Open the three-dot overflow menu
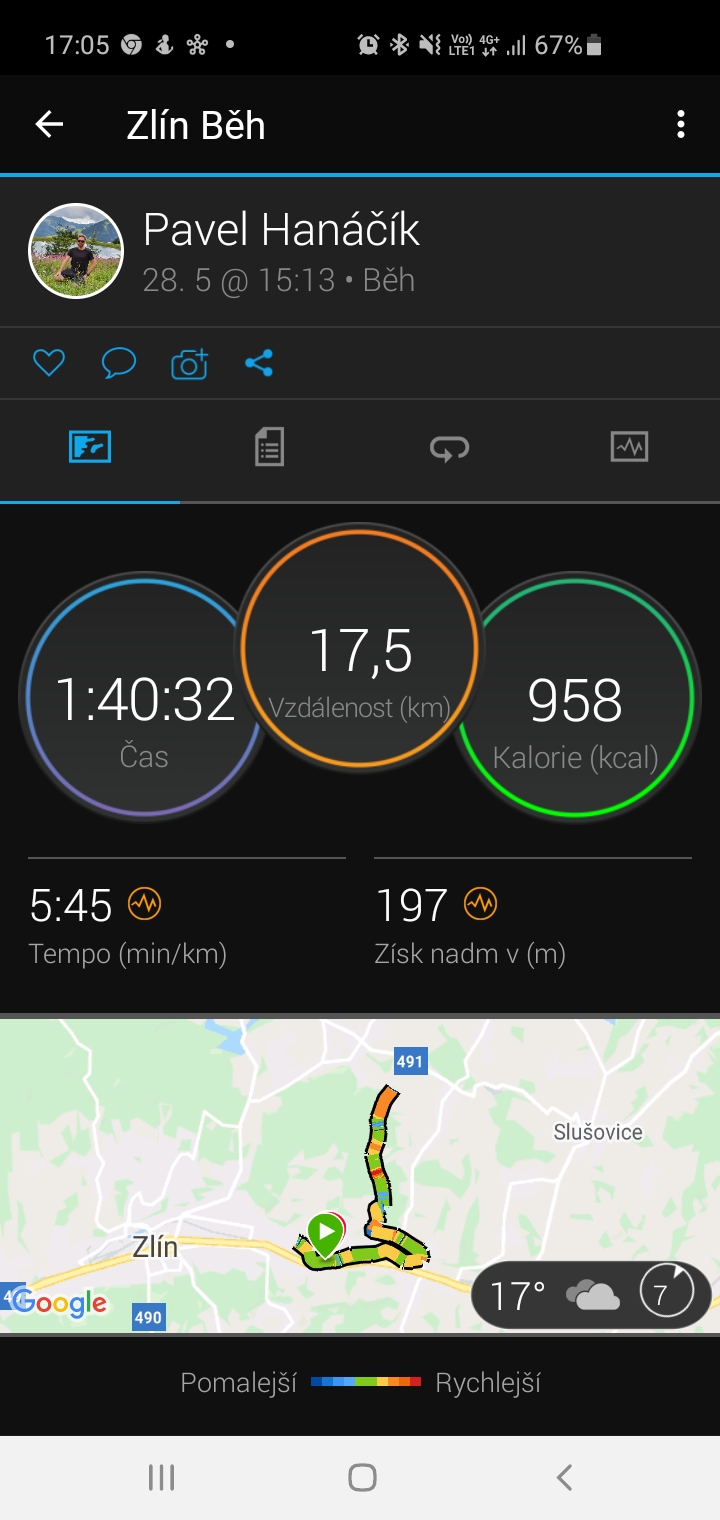Screen dimensions: 720x1520 (x=681, y=124)
